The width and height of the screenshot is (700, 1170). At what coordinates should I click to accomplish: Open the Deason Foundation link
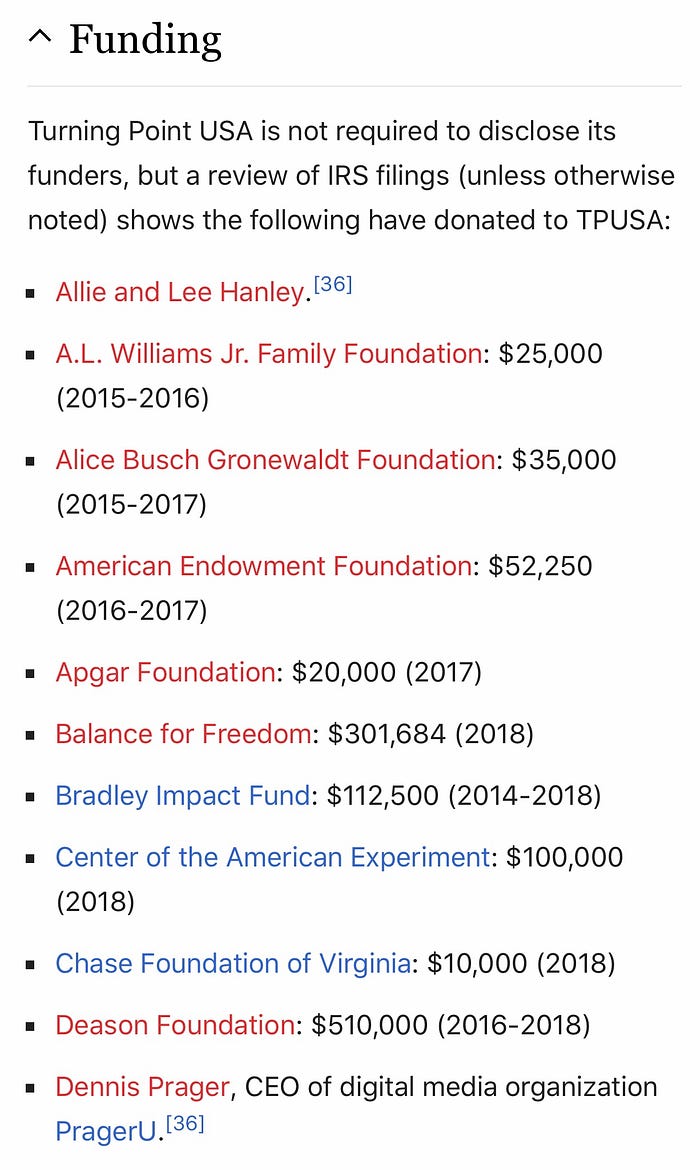pos(175,1025)
